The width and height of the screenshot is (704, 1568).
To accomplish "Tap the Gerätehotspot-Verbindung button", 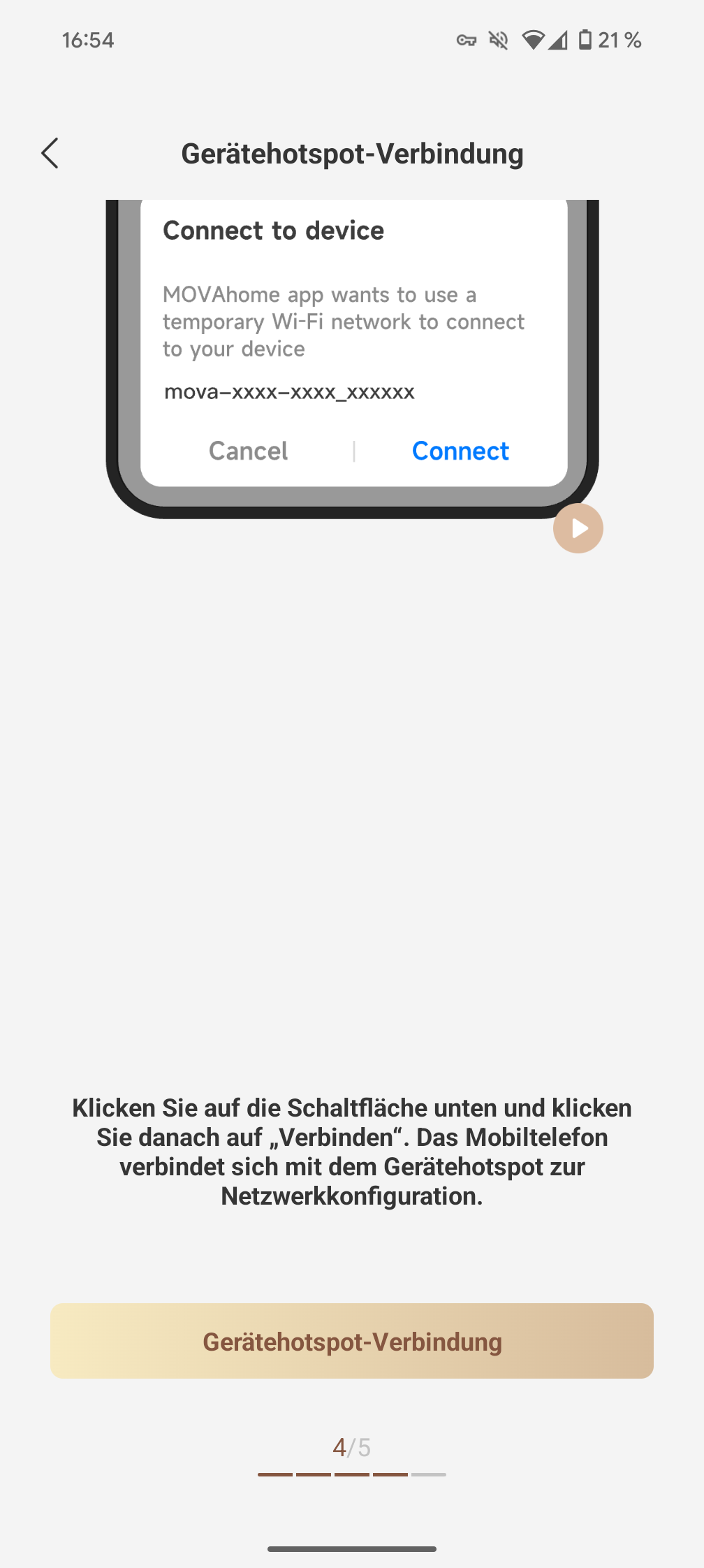I will point(352,1341).
